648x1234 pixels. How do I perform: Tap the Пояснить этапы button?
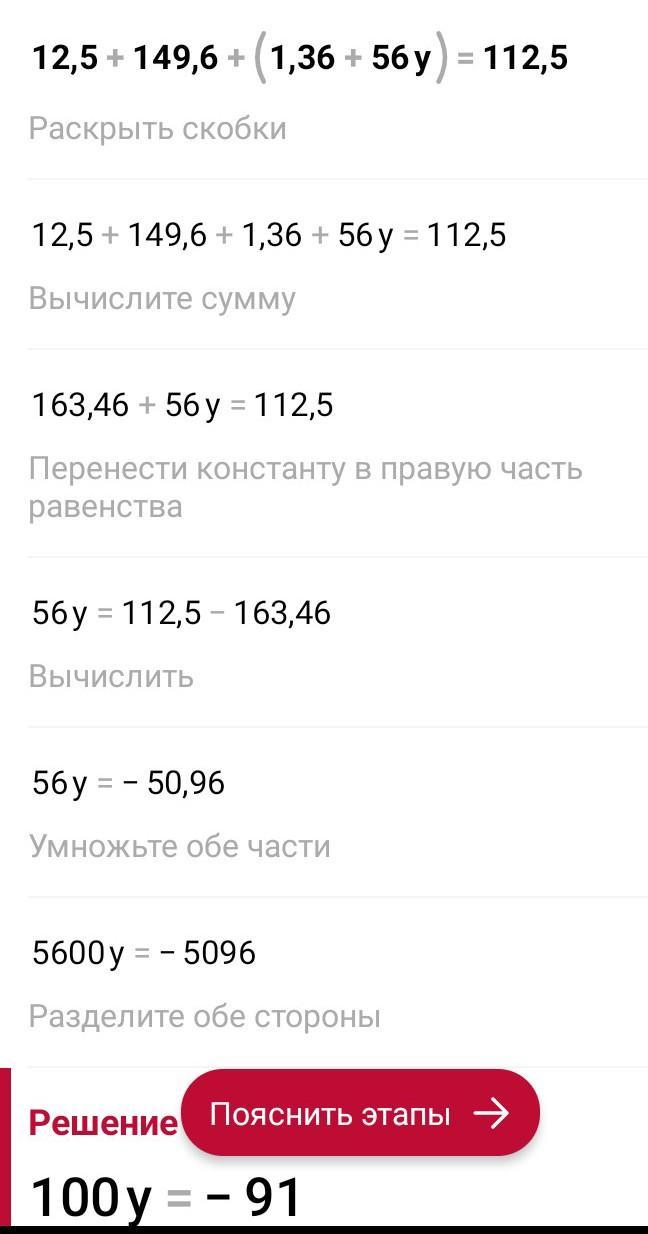(x=360, y=1113)
